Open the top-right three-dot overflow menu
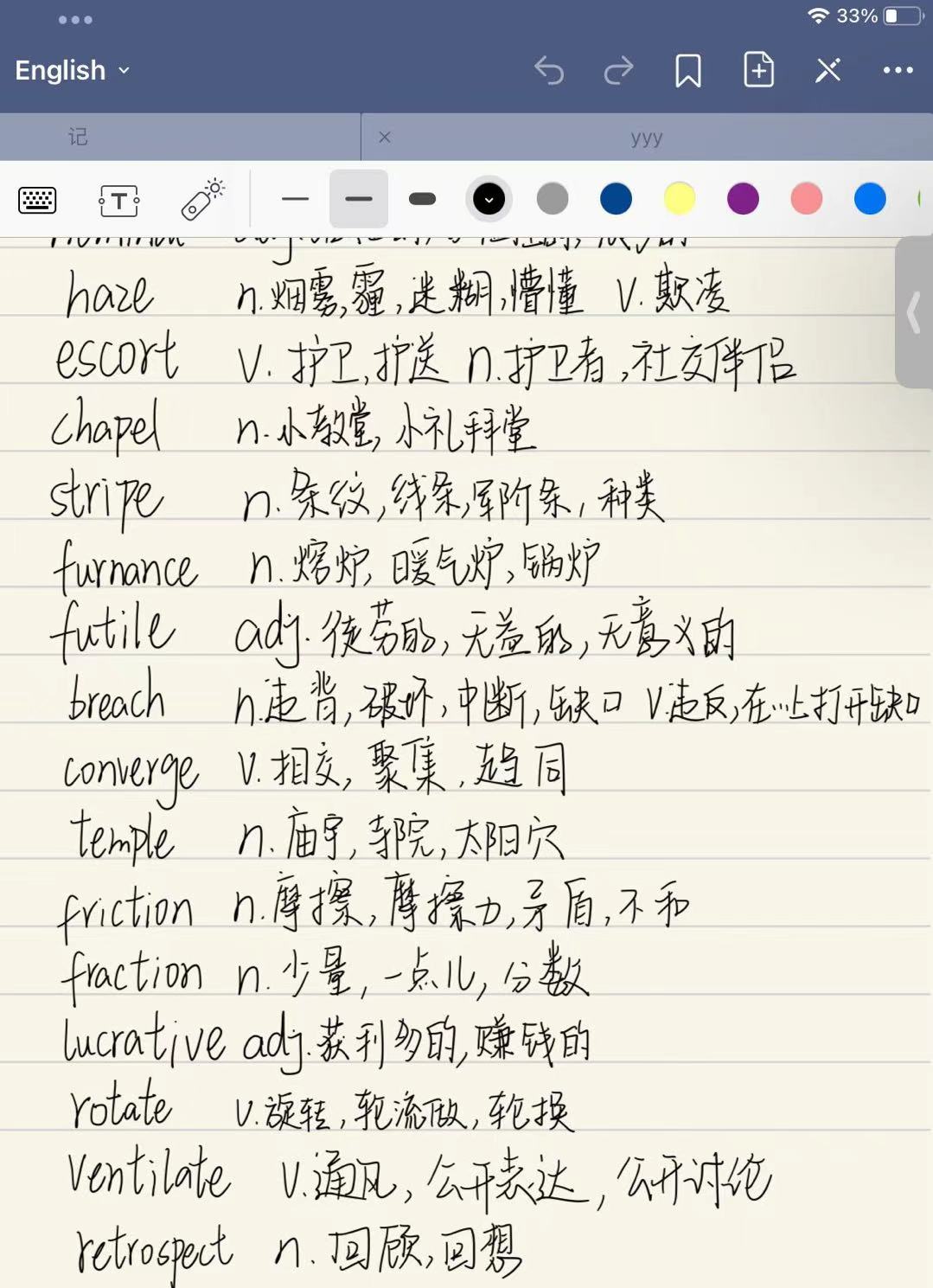Screen dimensions: 933x1288 pyautogui.click(x=898, y=70)
